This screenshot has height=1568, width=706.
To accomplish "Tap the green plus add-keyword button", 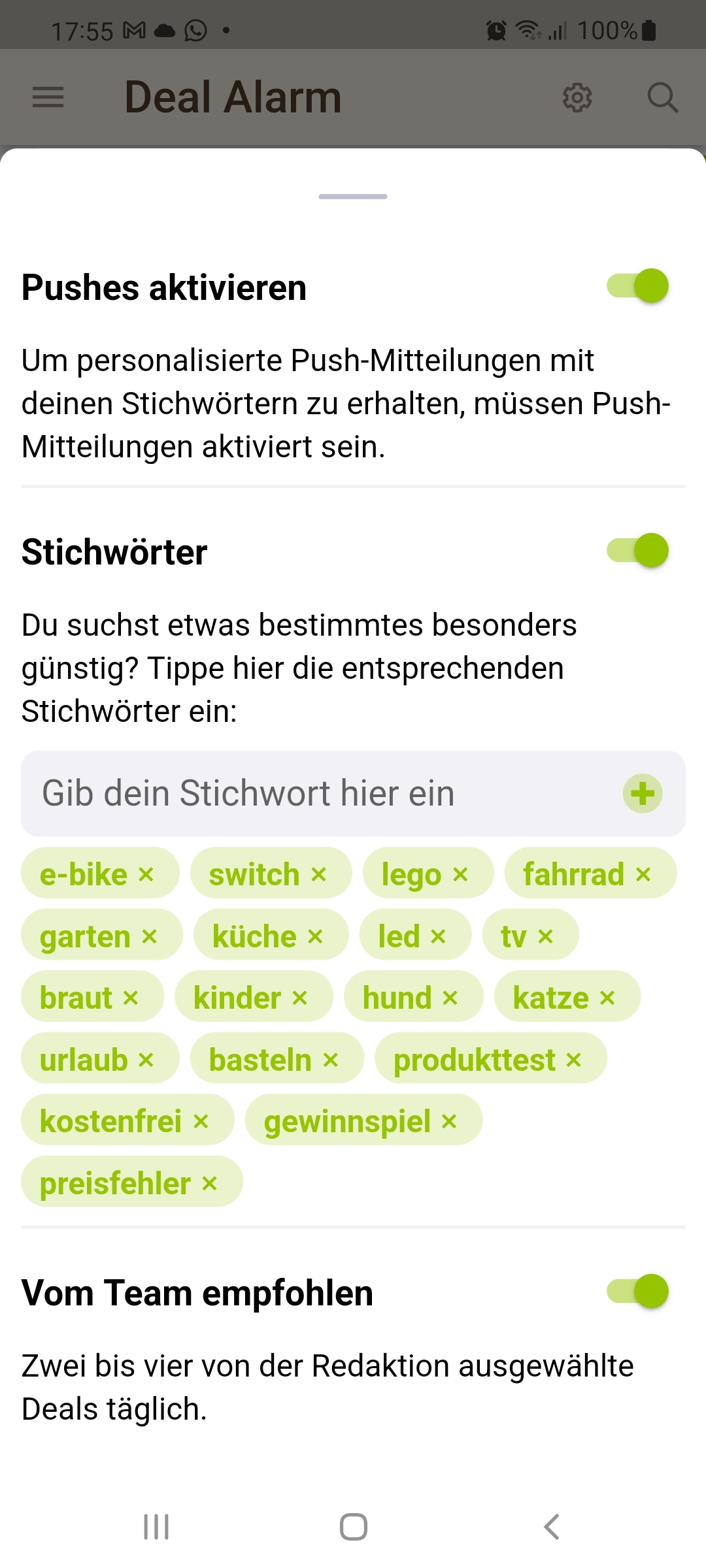I will coord(643,794).
